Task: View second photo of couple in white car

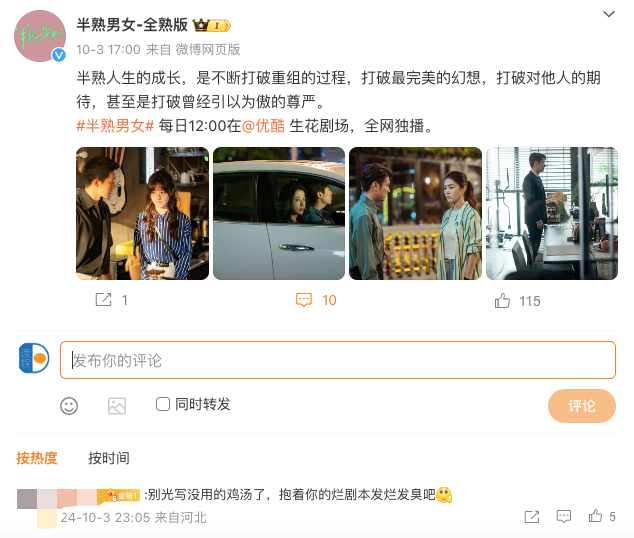Action: [278, 213]
